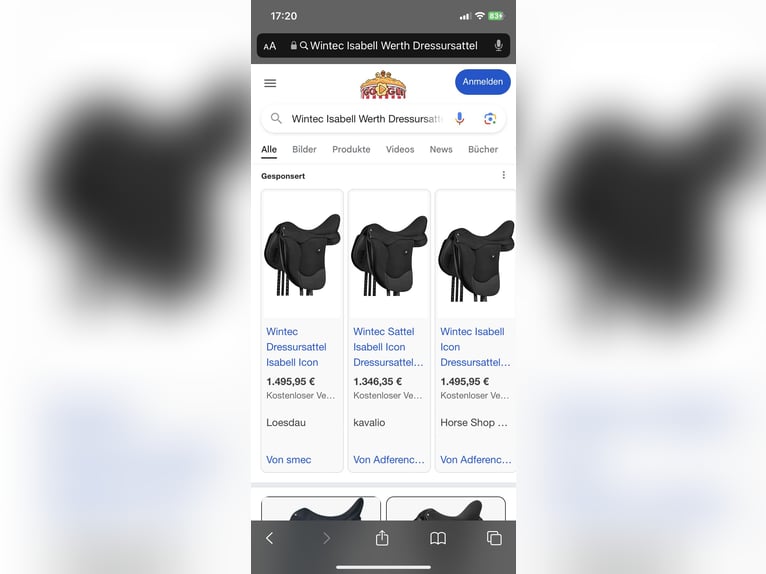
Task: Go back in Safari
Action: (x=269, y=538)
